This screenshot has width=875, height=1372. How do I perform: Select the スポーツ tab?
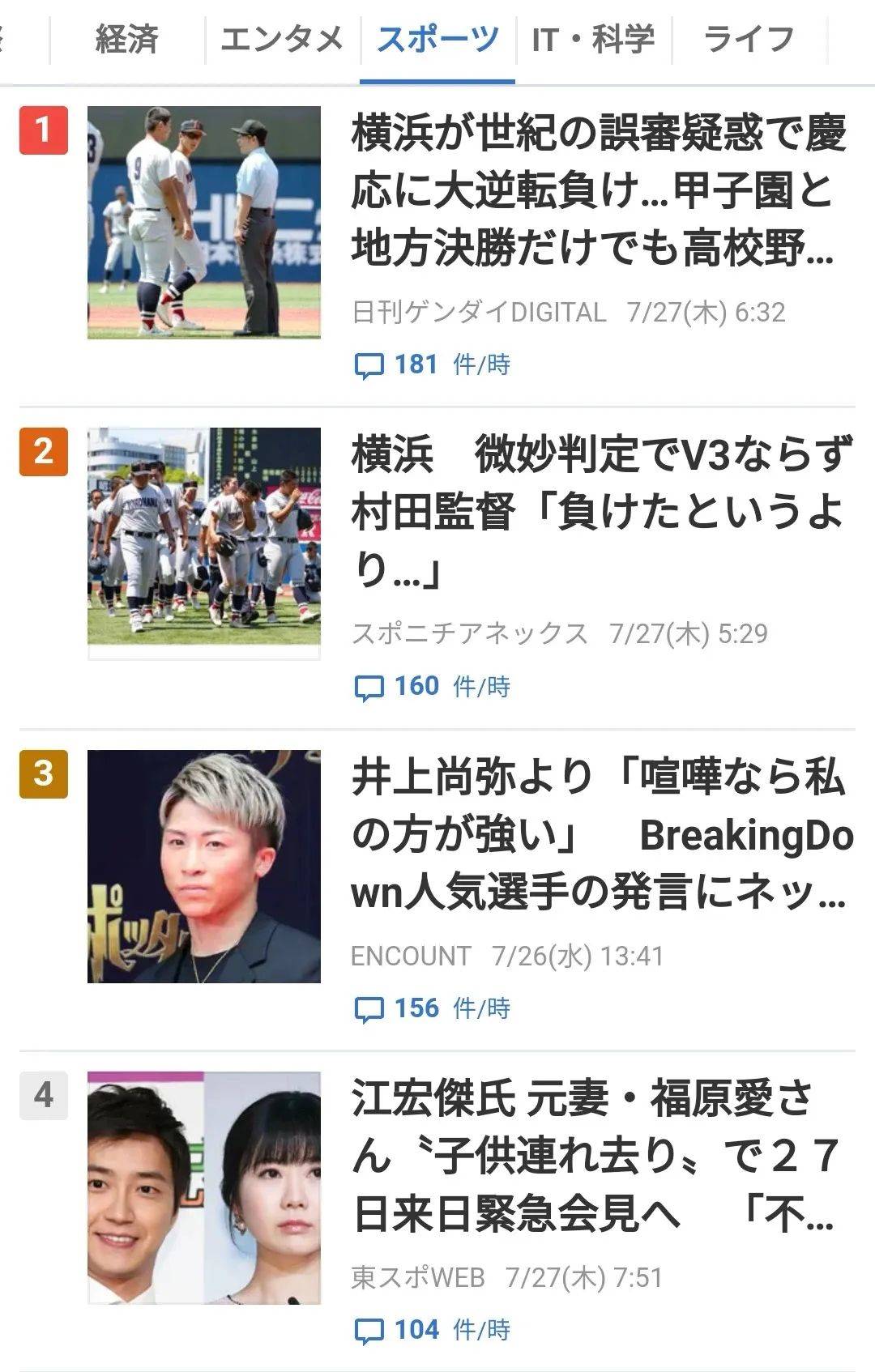tap(437, 39)
